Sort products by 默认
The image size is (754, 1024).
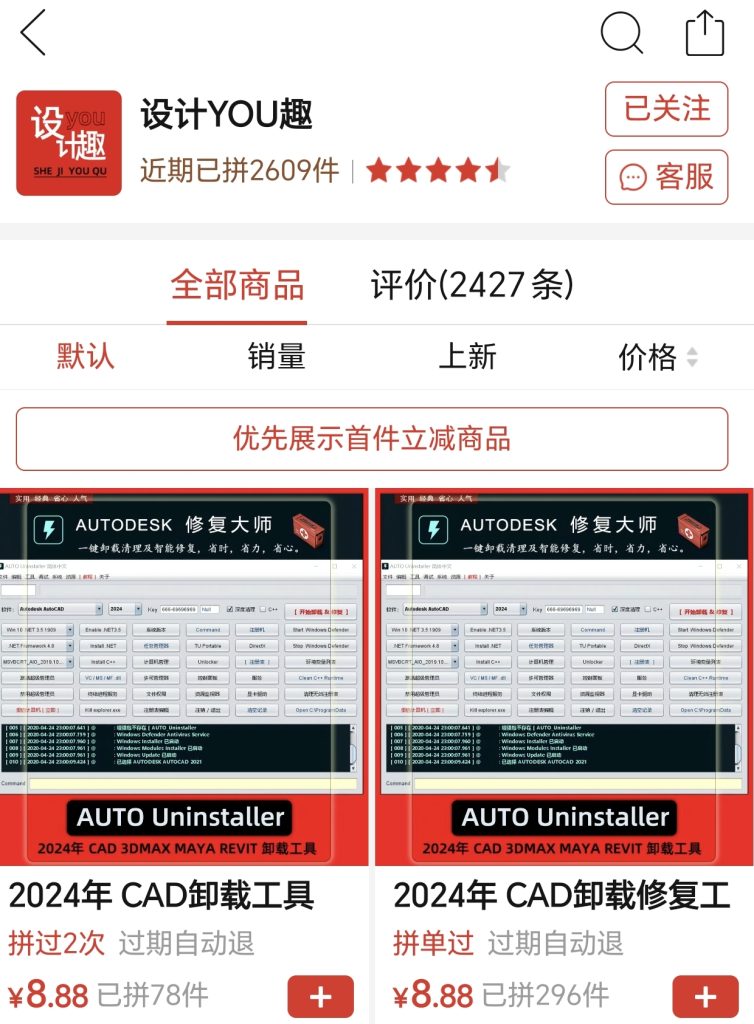(85, 357)
